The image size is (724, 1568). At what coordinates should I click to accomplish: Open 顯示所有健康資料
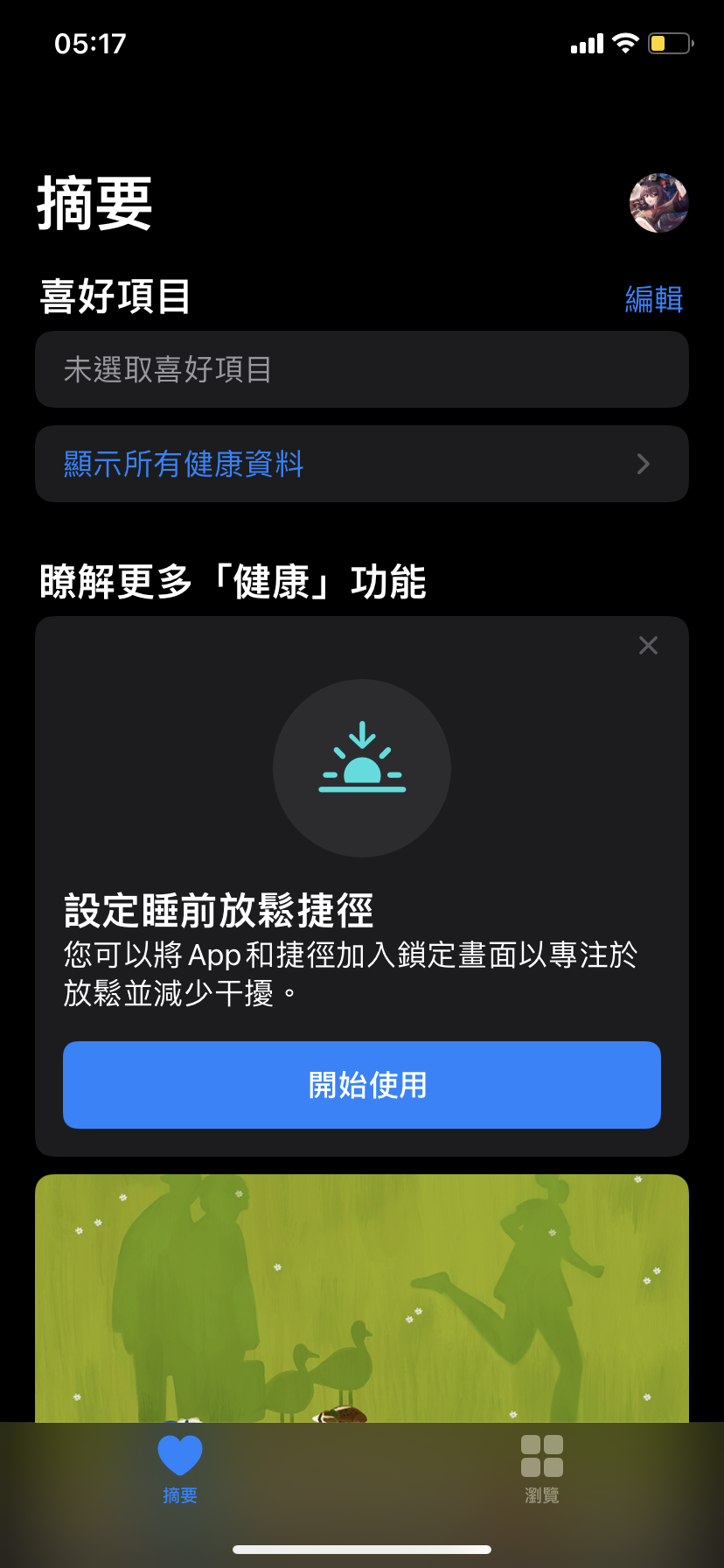pyautogui.click(x=361, y=464)
